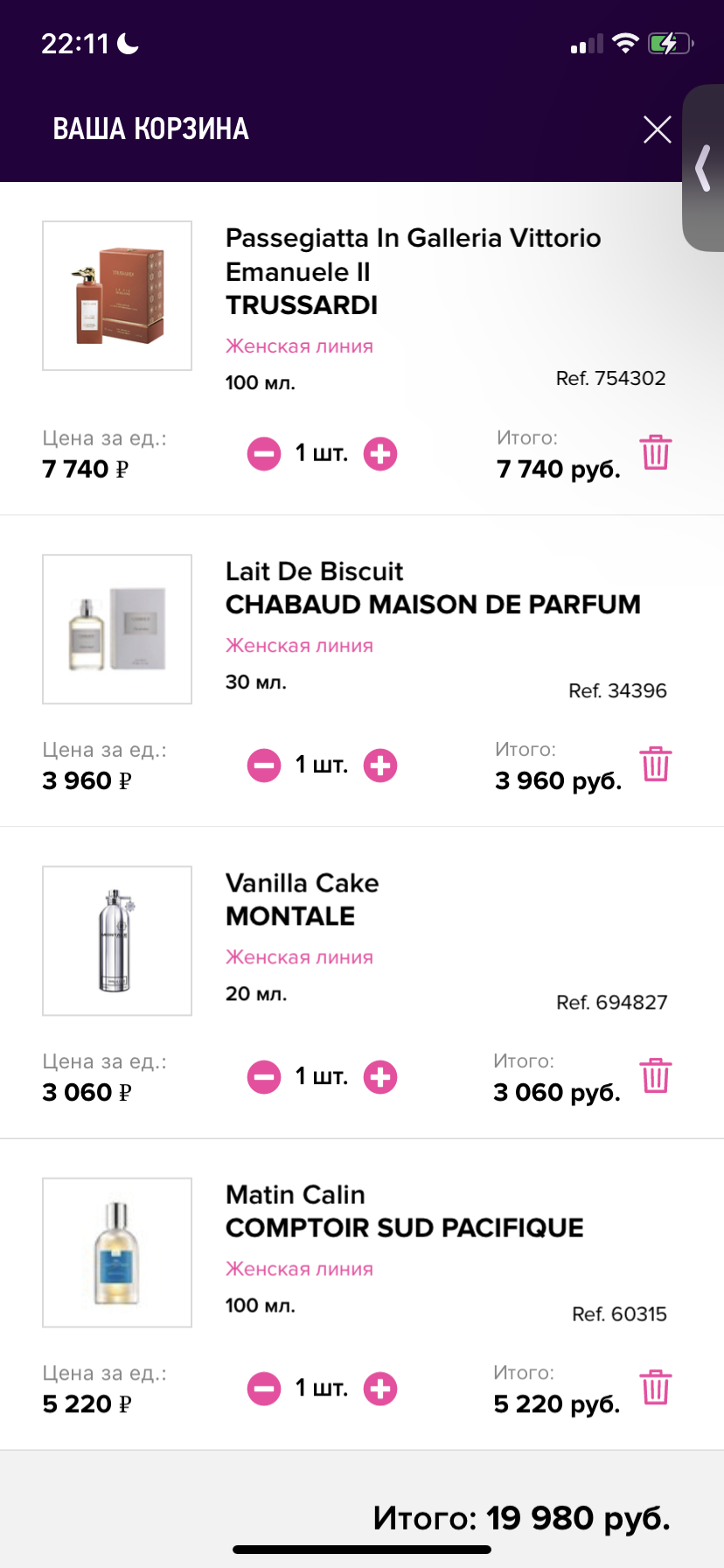Decrease quantity of Montale Vanilla Cake
Screen dimensions: 724x1568
264,1077
